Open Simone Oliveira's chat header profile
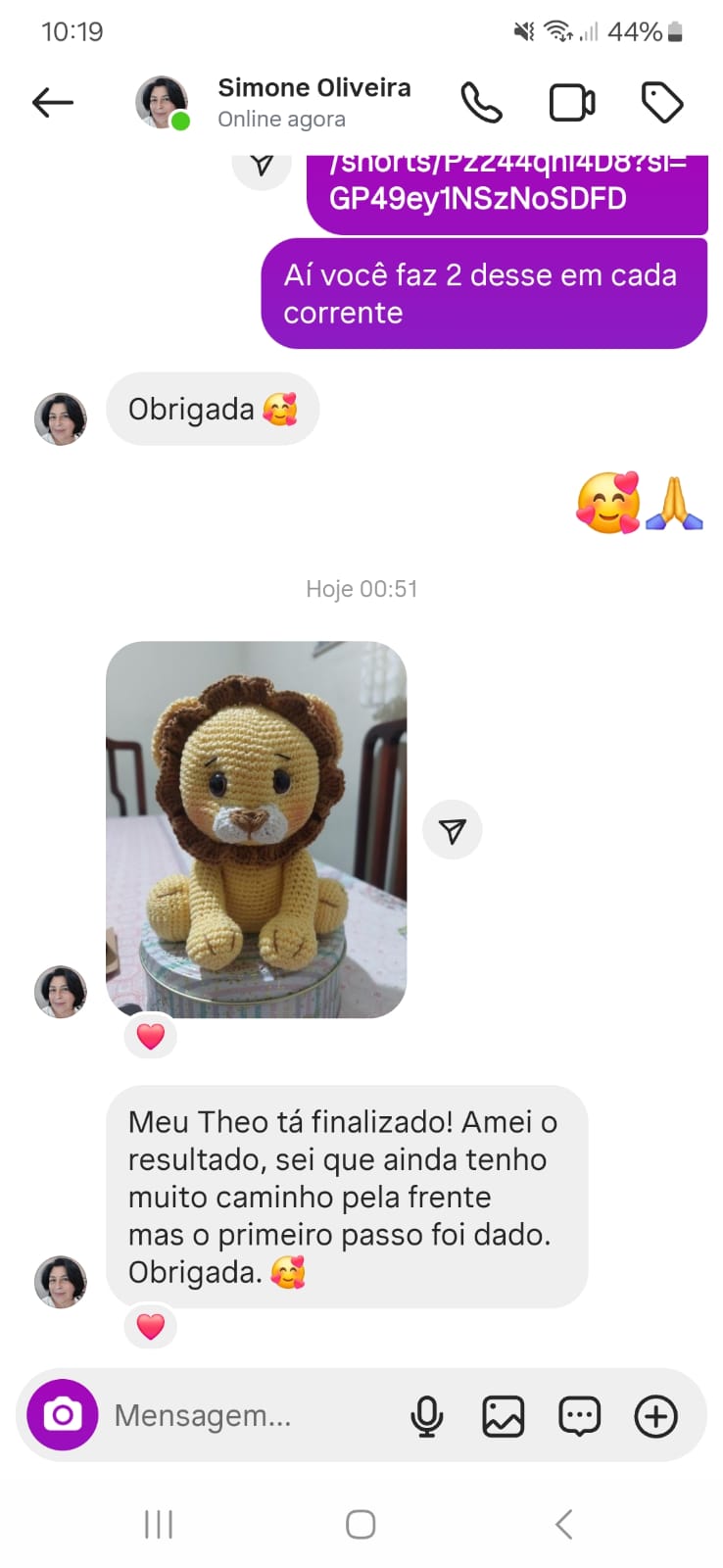Viewport: 723px width, 1568px height. [161, 101]
